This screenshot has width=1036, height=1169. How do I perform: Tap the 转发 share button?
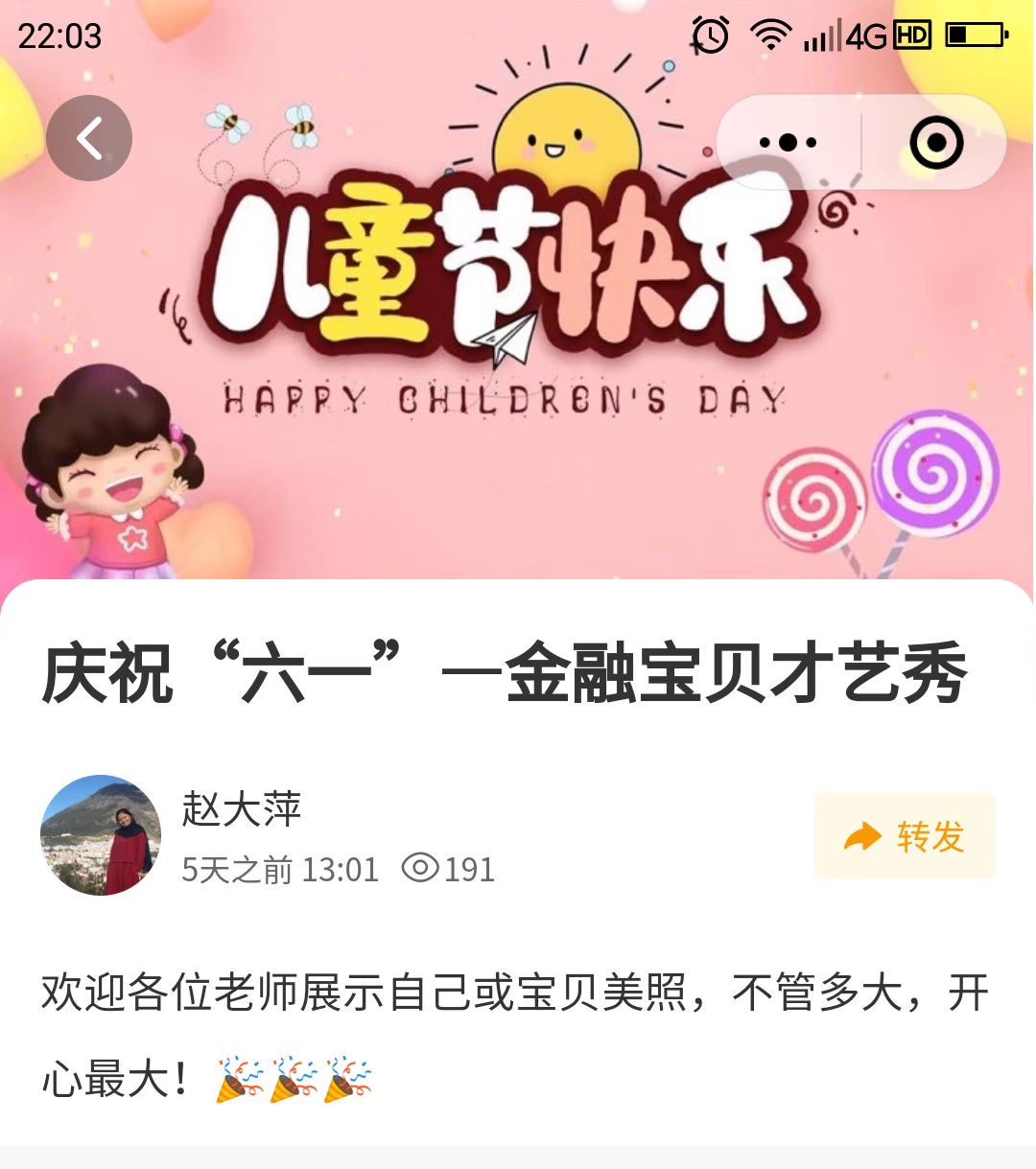pyautogui.click(x=905, y=836)
